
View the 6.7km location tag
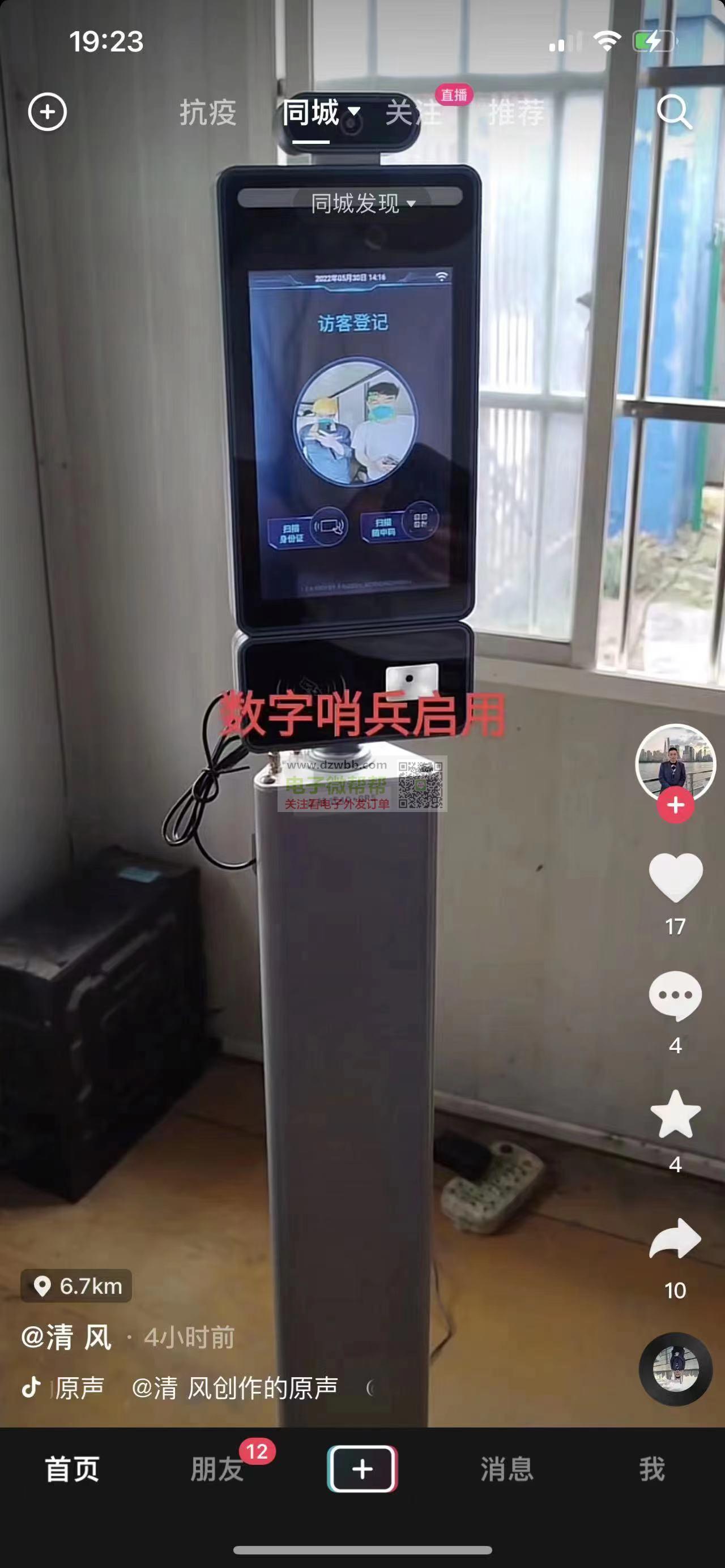[76, 1286]
